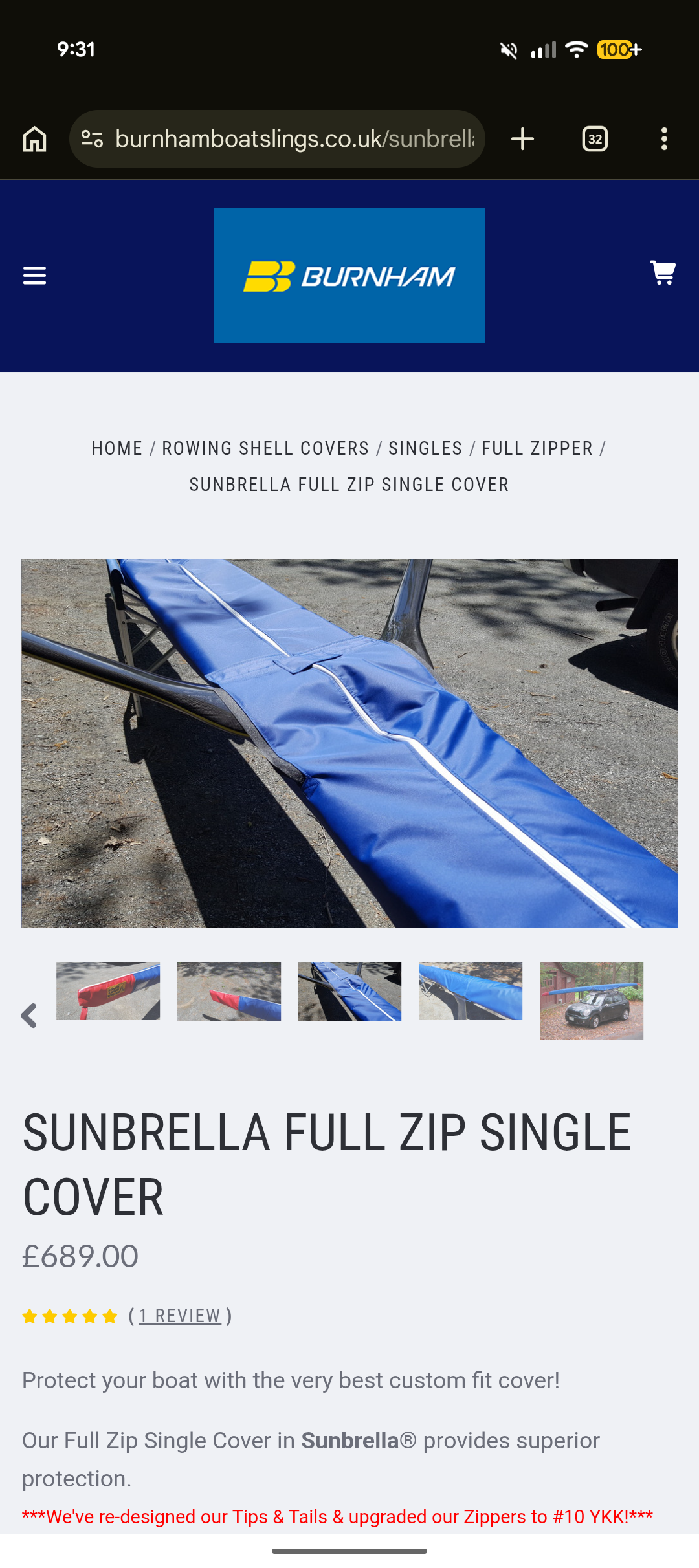Select the bright blue cover end thumbnail
This screenshot has height=1568, width=699.
tap(471, 991)
